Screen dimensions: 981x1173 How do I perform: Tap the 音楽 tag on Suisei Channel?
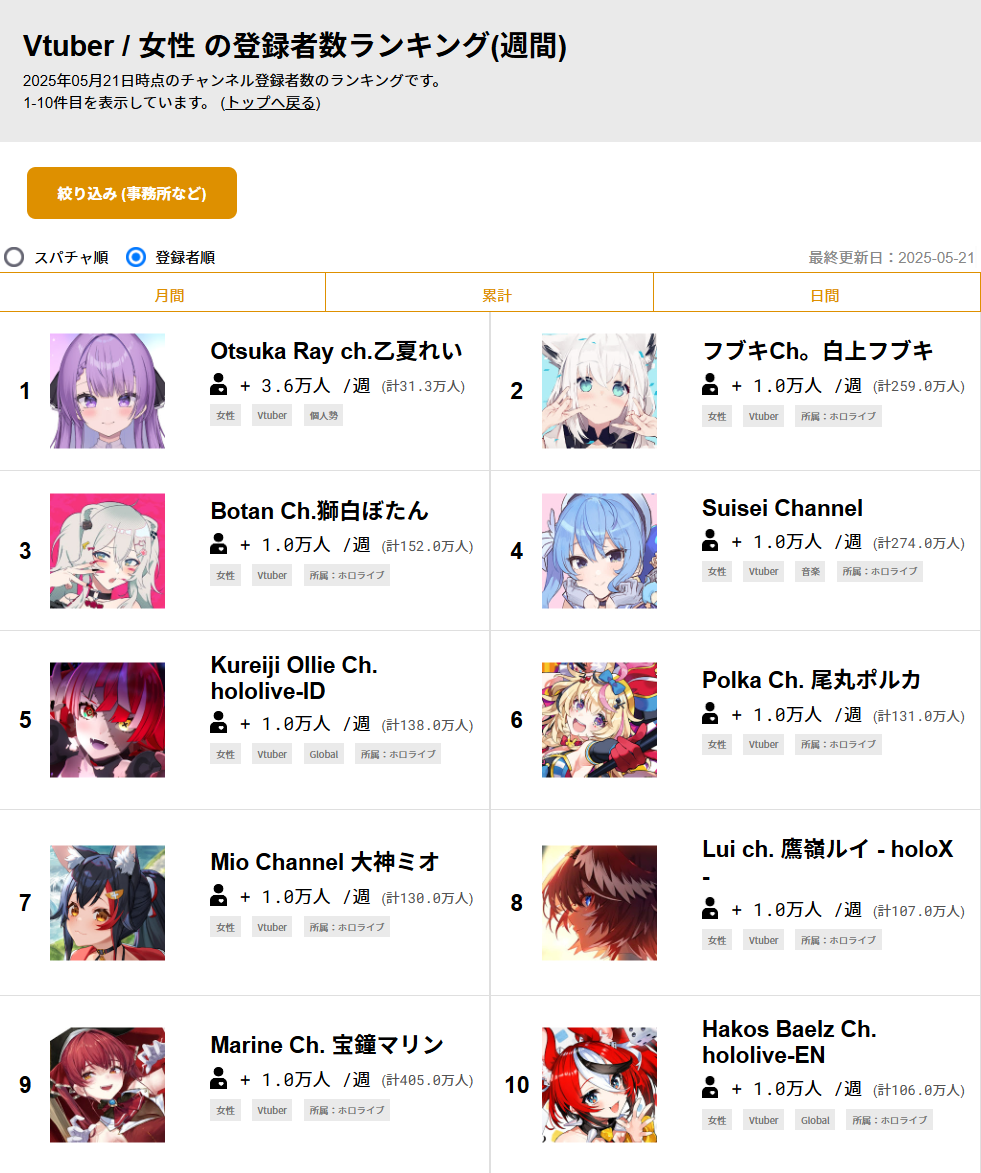[810, 572]
